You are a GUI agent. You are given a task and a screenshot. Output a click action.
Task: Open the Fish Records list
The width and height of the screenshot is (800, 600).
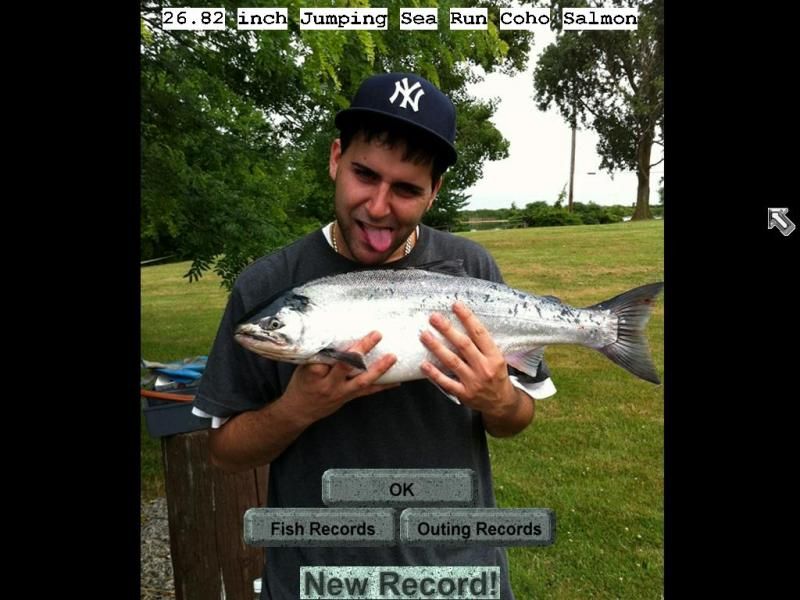[321, 528]
